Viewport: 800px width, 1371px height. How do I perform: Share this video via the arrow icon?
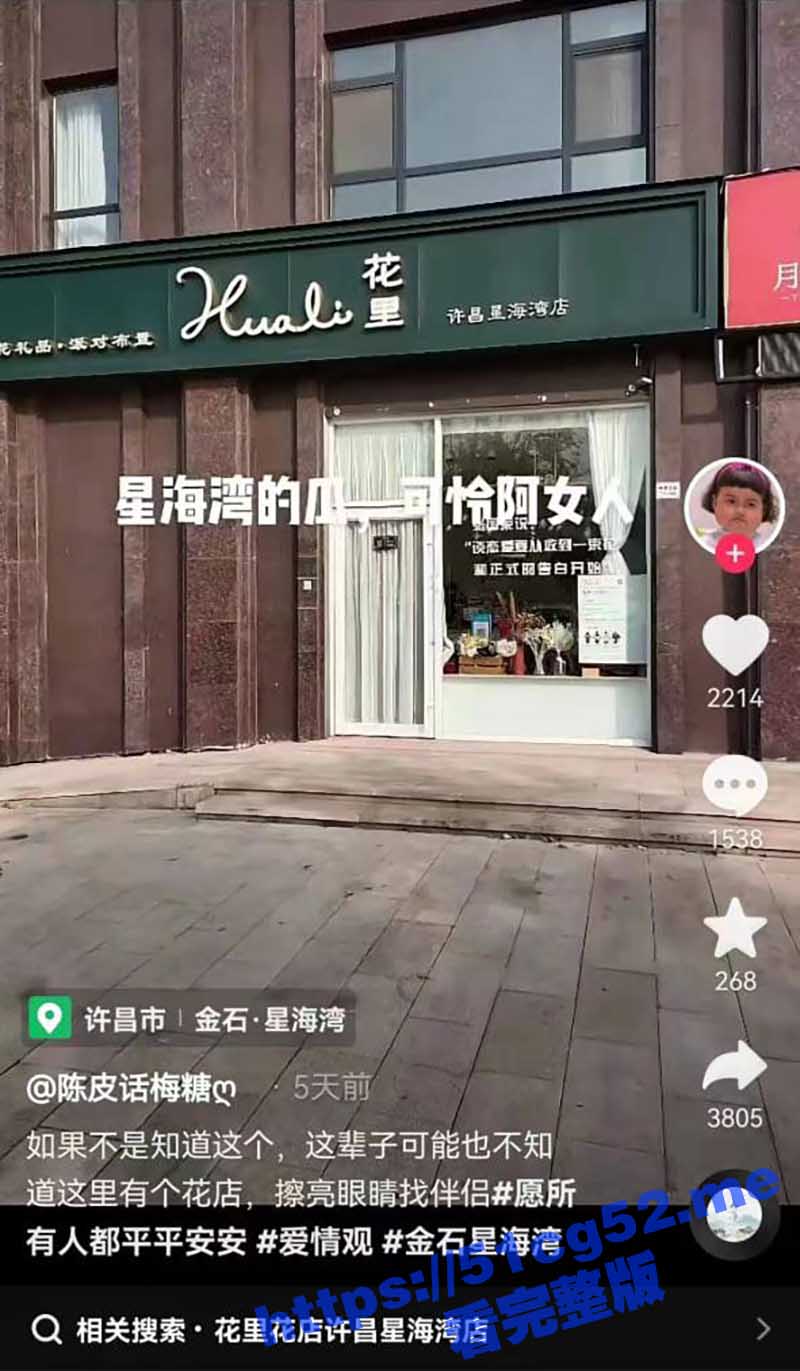point(735,1067)
